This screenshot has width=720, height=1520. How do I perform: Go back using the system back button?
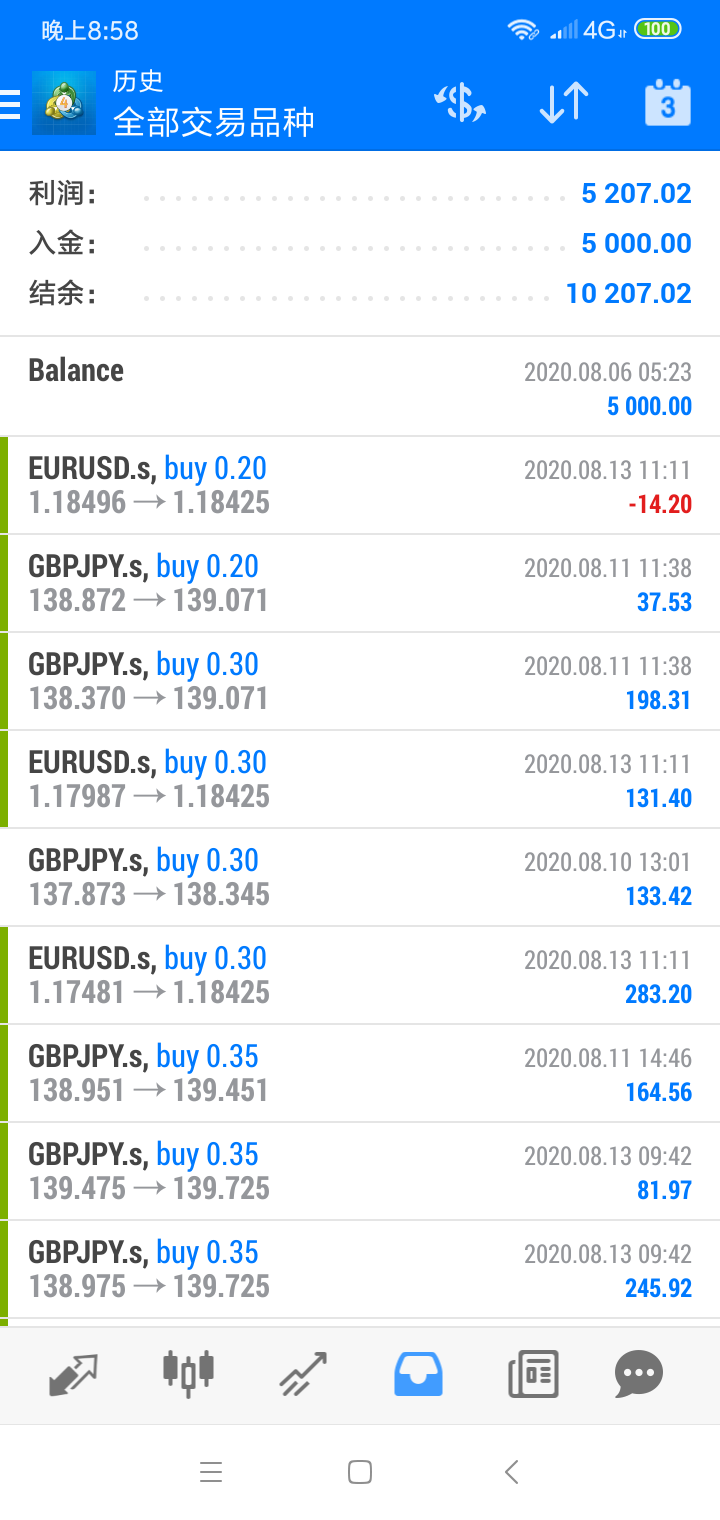[512, 1472]
